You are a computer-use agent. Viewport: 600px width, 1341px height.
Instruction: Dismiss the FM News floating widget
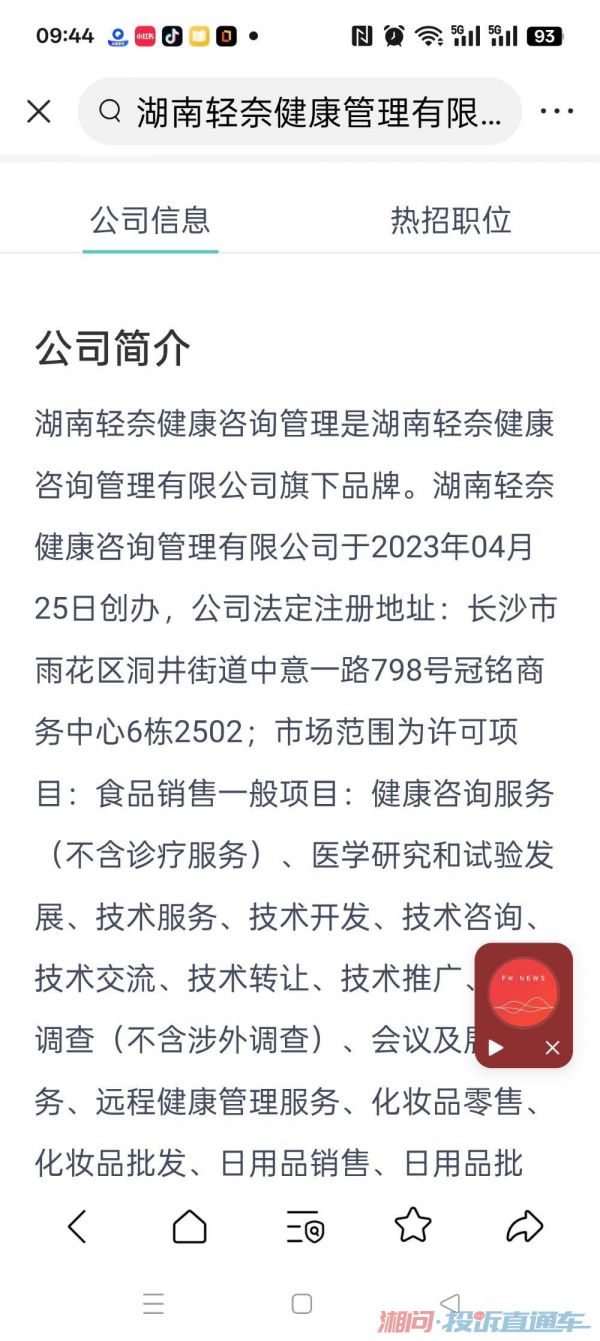pyautogui.click(x=552, y=1048)
